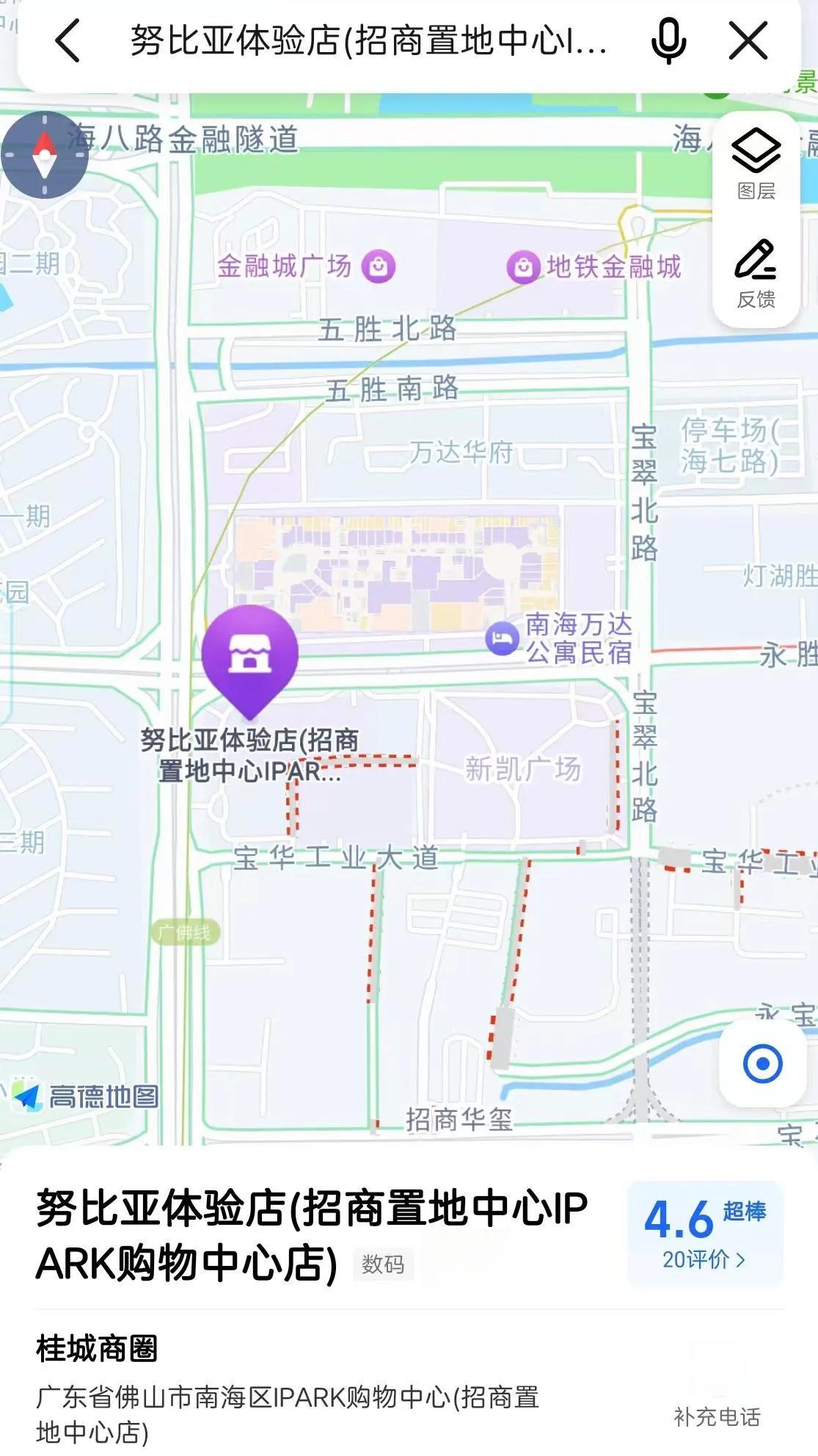
Task: View the 4.6 rating and 20评价
Action: 704,1234
